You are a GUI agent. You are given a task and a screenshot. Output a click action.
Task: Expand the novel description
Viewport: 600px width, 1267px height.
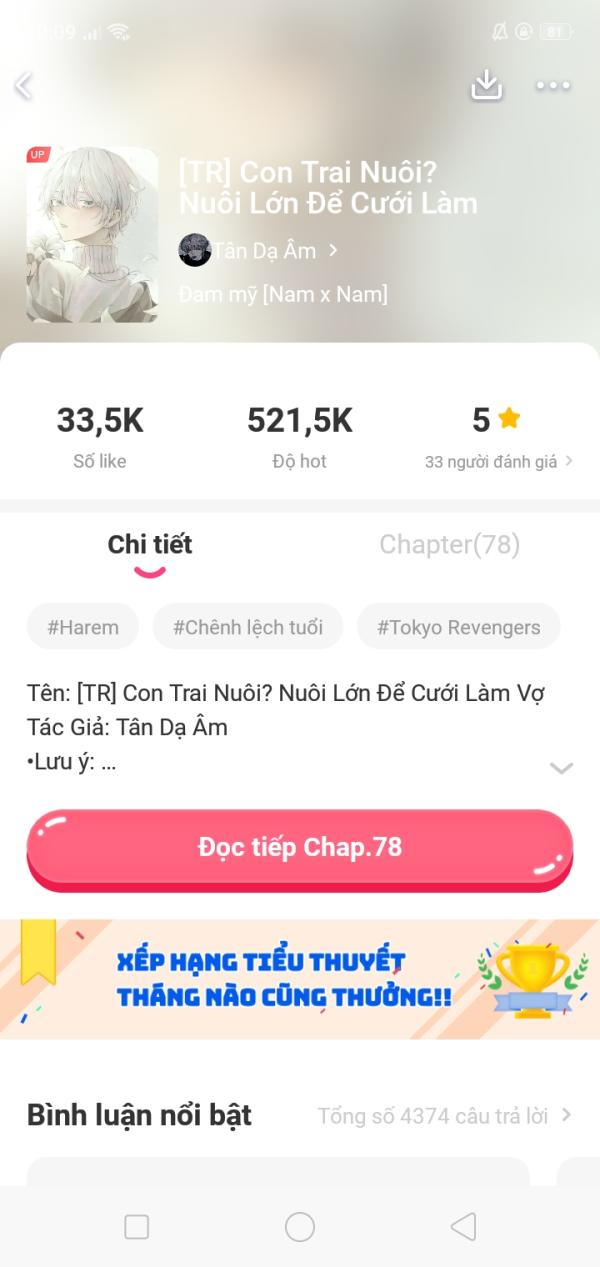(x=561, y=768)
